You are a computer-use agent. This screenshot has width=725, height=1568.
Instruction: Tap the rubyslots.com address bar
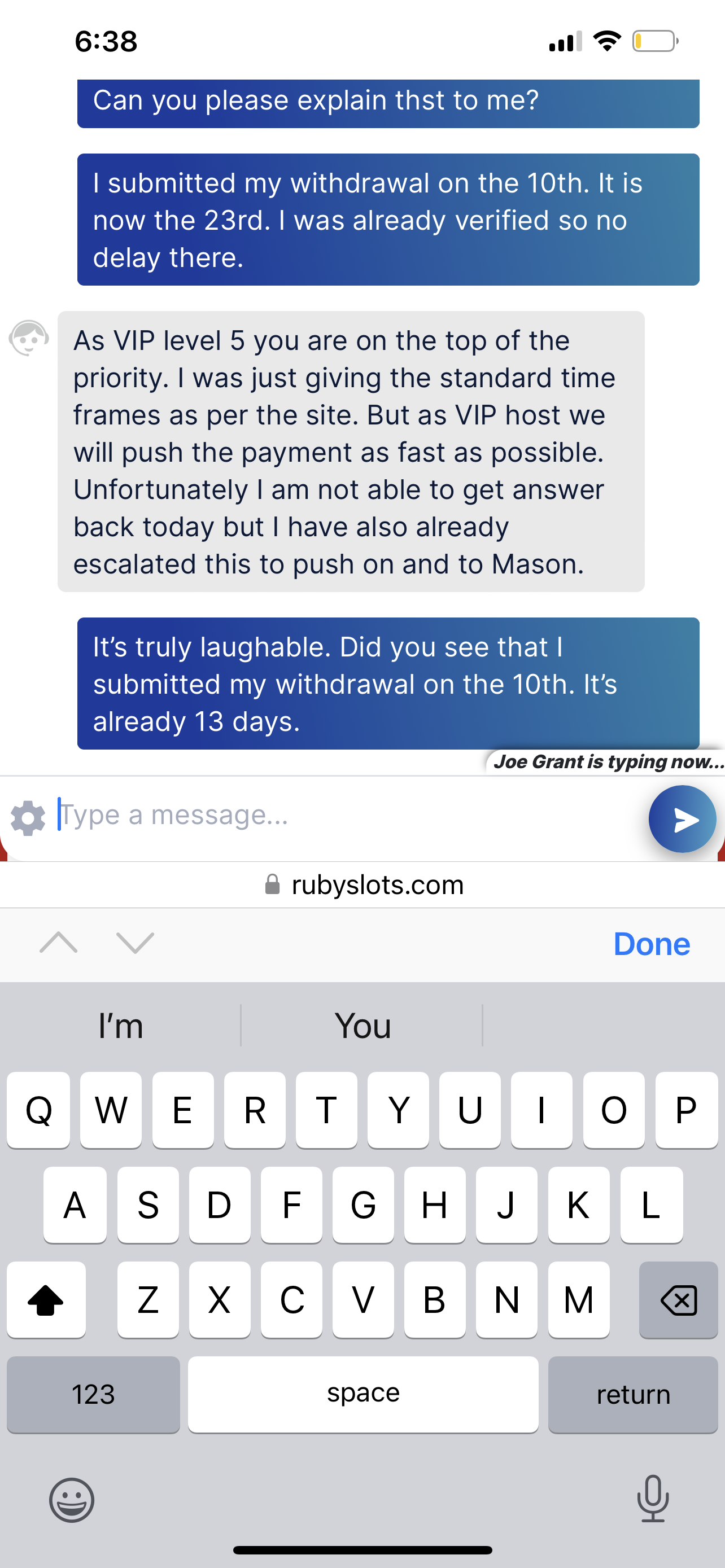364,884
